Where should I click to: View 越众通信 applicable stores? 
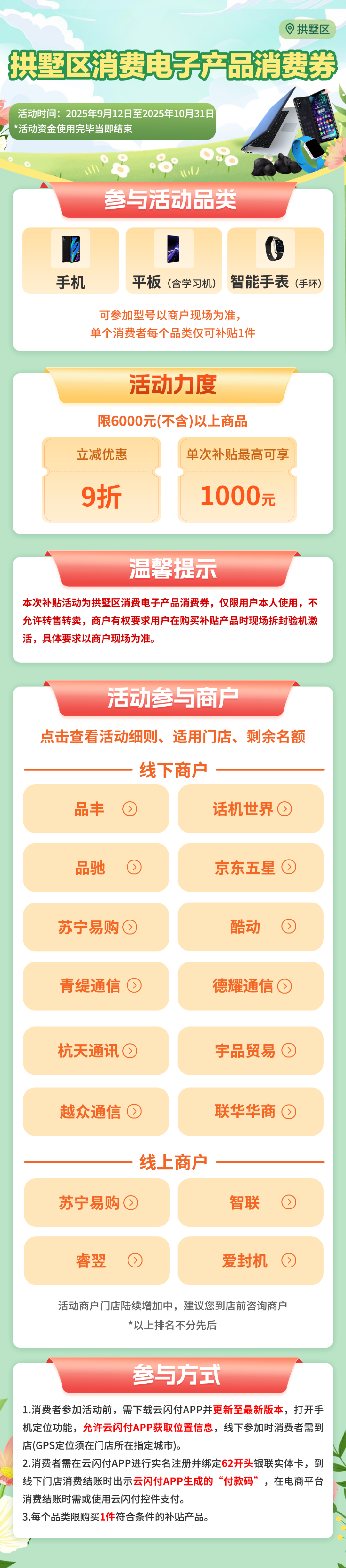tap(96, 1112)
